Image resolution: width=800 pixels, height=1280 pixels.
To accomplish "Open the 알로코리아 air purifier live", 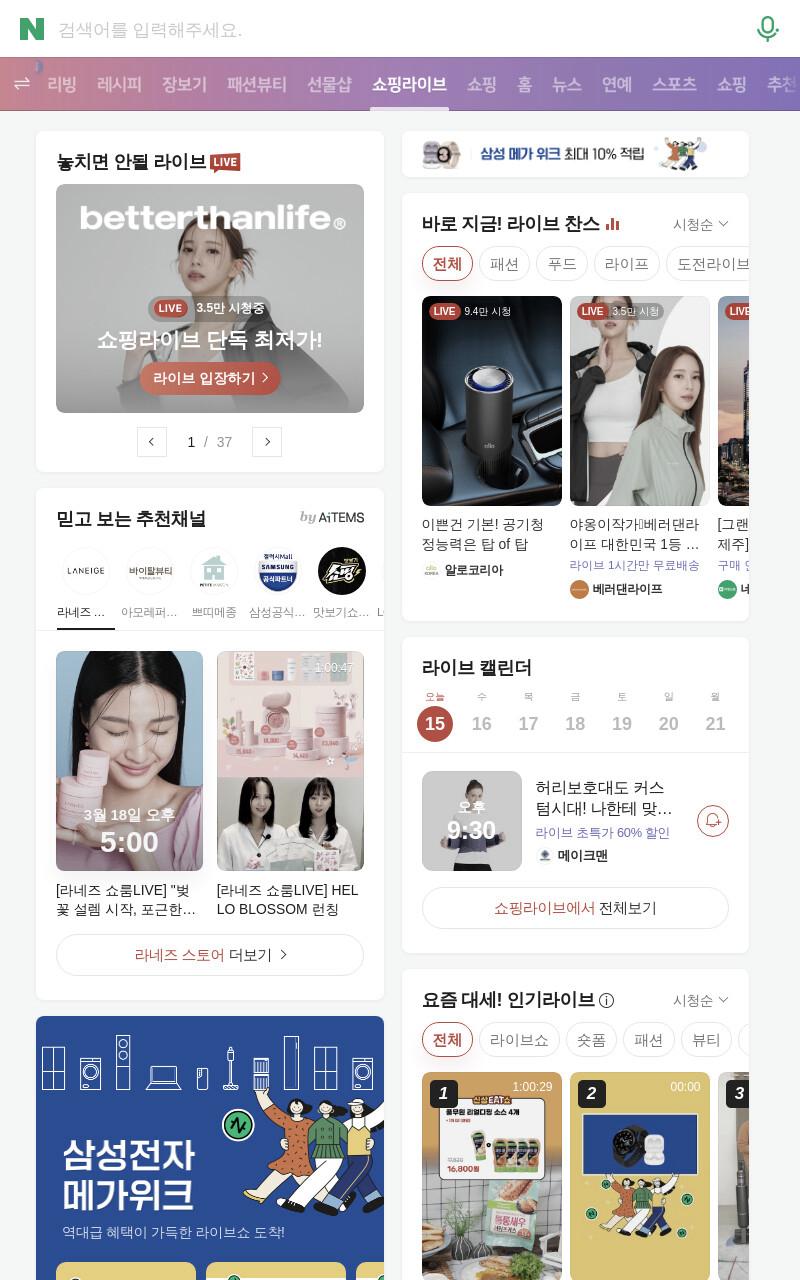I will [492, 401].
